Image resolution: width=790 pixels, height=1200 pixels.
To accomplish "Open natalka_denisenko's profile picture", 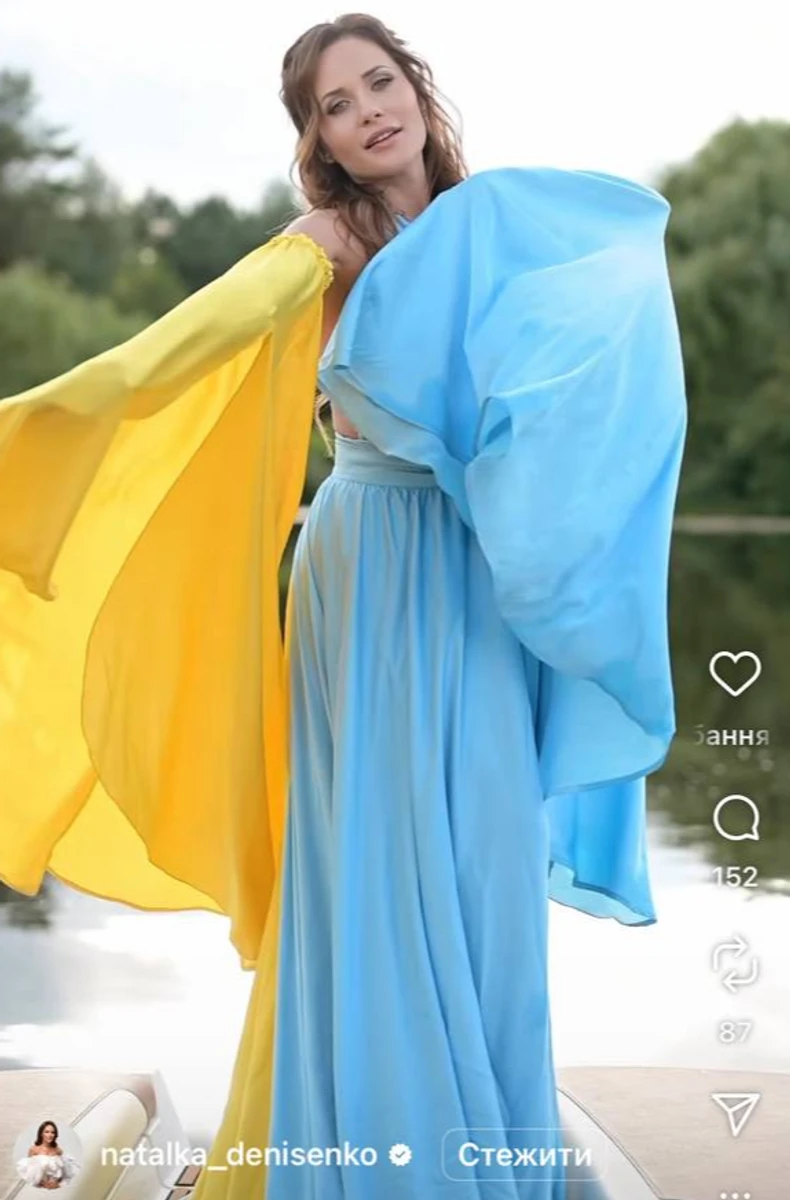I will pos(47,1154).
